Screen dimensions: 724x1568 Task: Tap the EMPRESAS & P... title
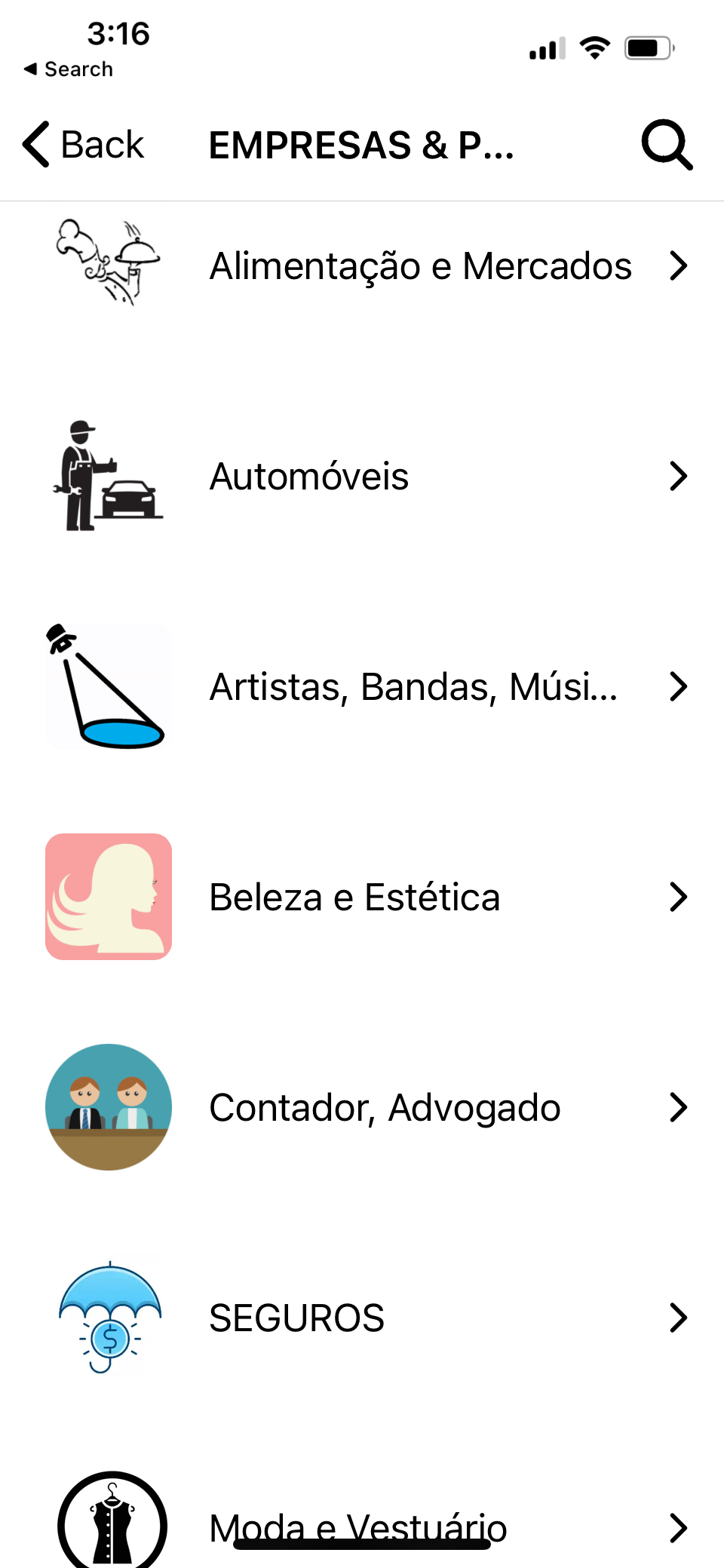tap(360, 144)
